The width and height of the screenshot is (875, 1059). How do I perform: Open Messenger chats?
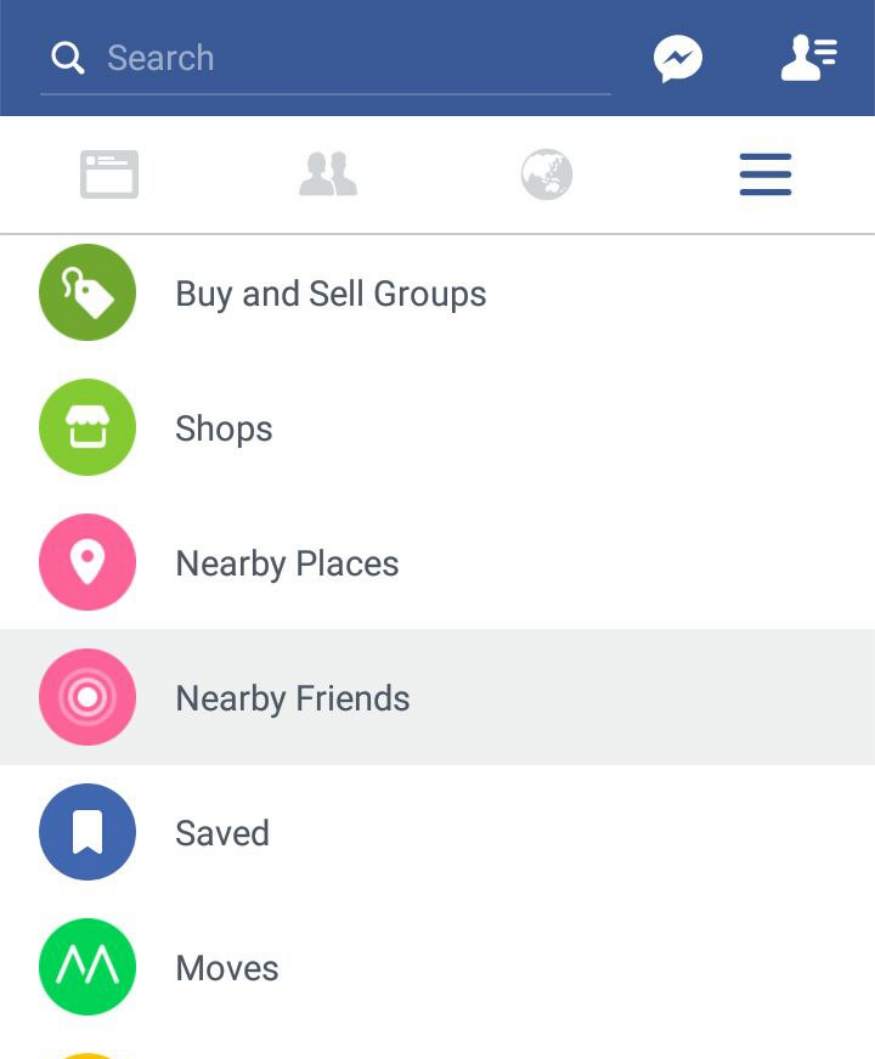(x=678, y=59)
